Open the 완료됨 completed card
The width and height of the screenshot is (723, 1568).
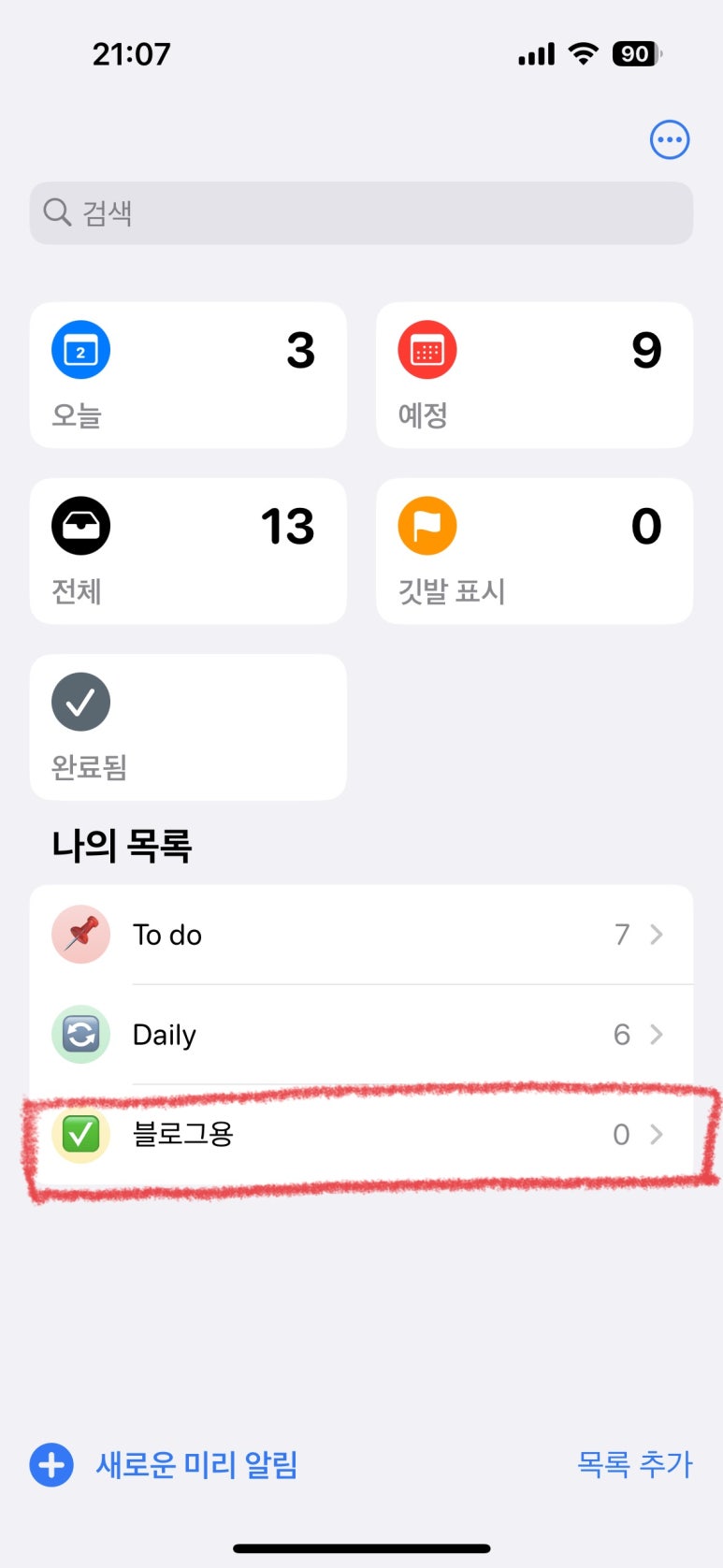pyautogui.click(x=188, y=727)
